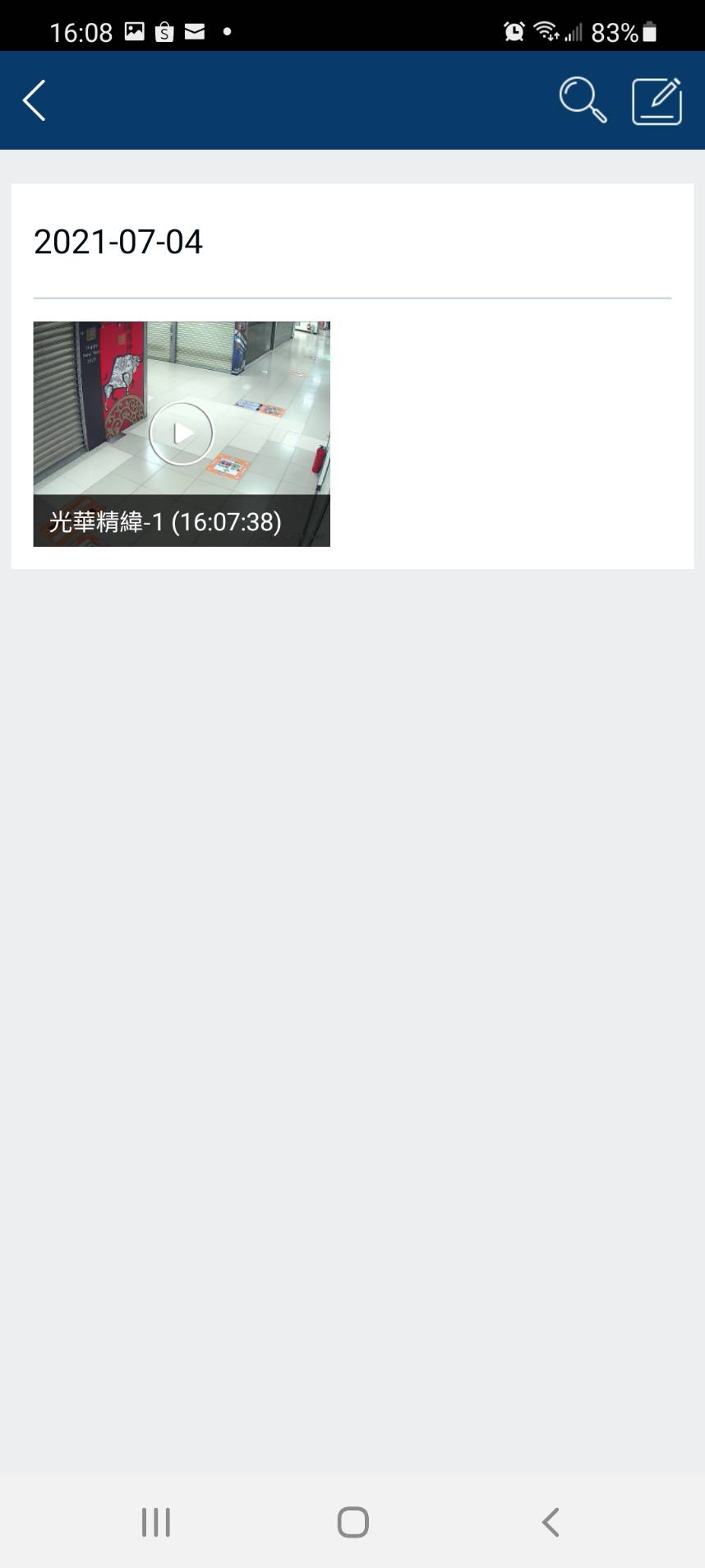Tap the system home button

[352, 1522]
